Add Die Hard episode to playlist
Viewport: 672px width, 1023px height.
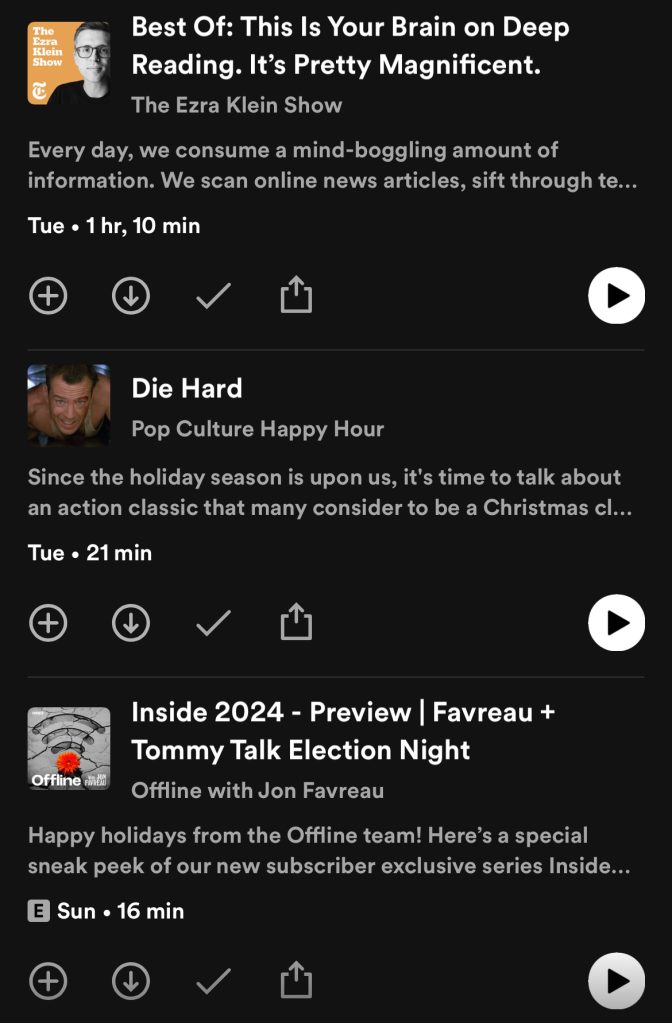pos(48,622)
